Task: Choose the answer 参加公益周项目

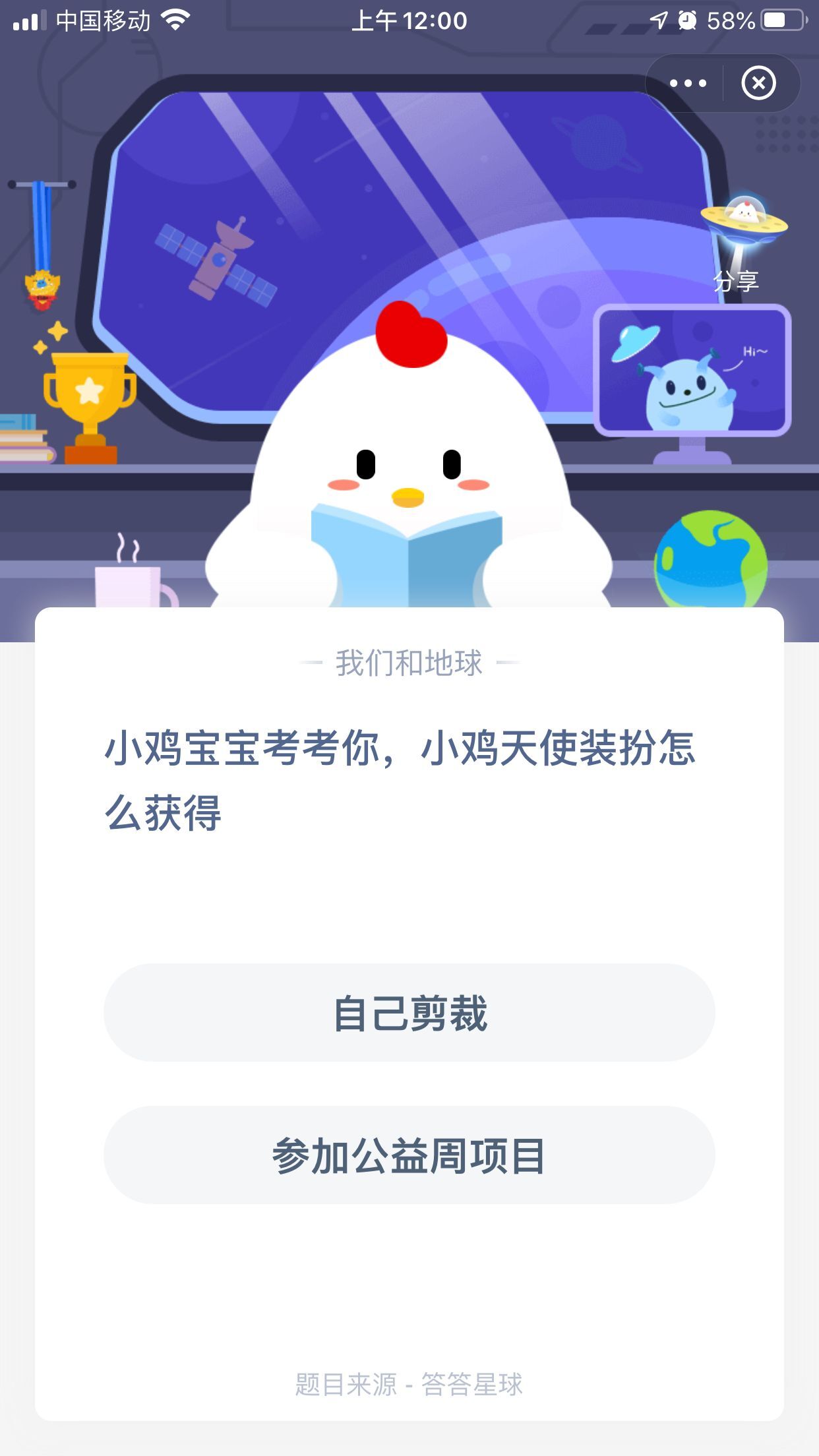Action: click(409, 1155)
